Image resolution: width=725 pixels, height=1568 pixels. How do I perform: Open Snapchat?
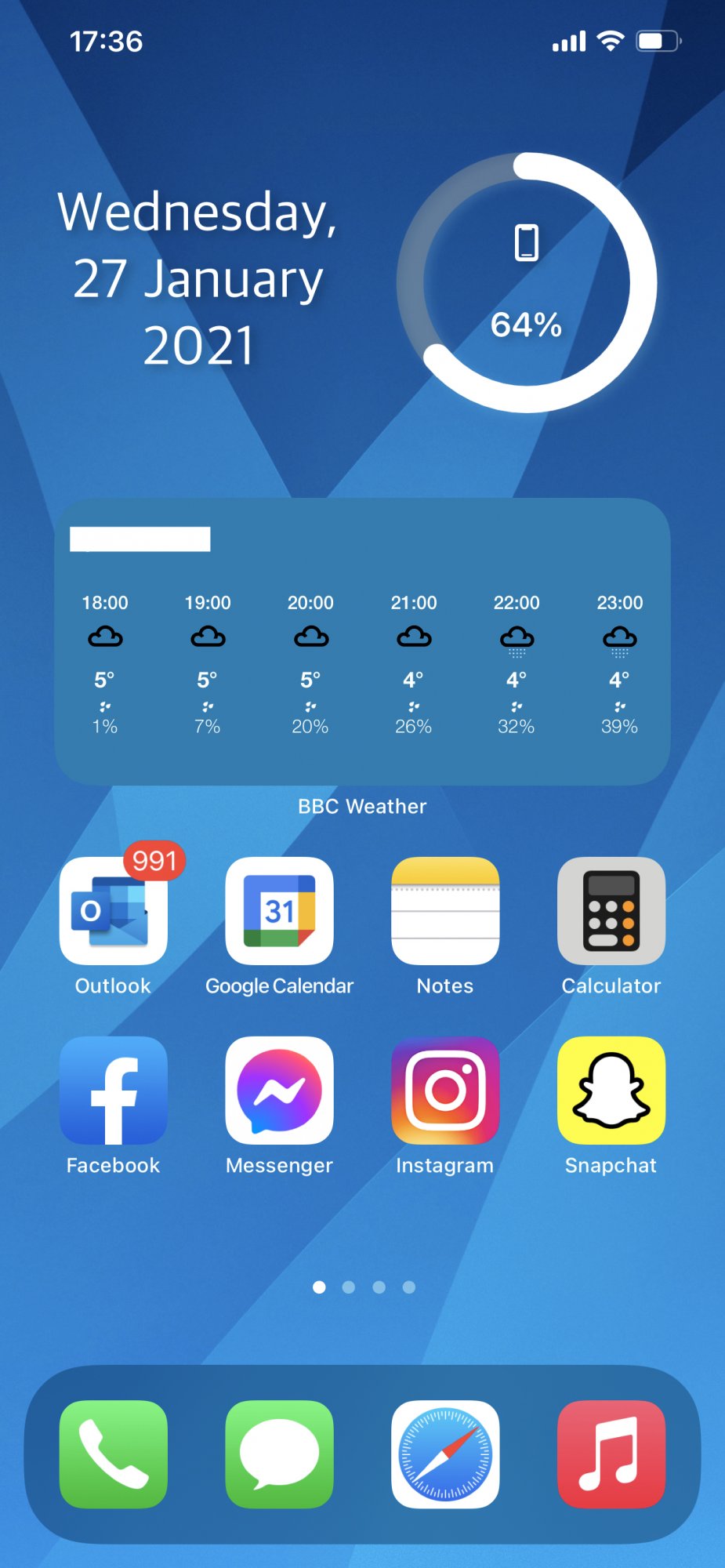pyautogui.click(x=611, y=1091)
